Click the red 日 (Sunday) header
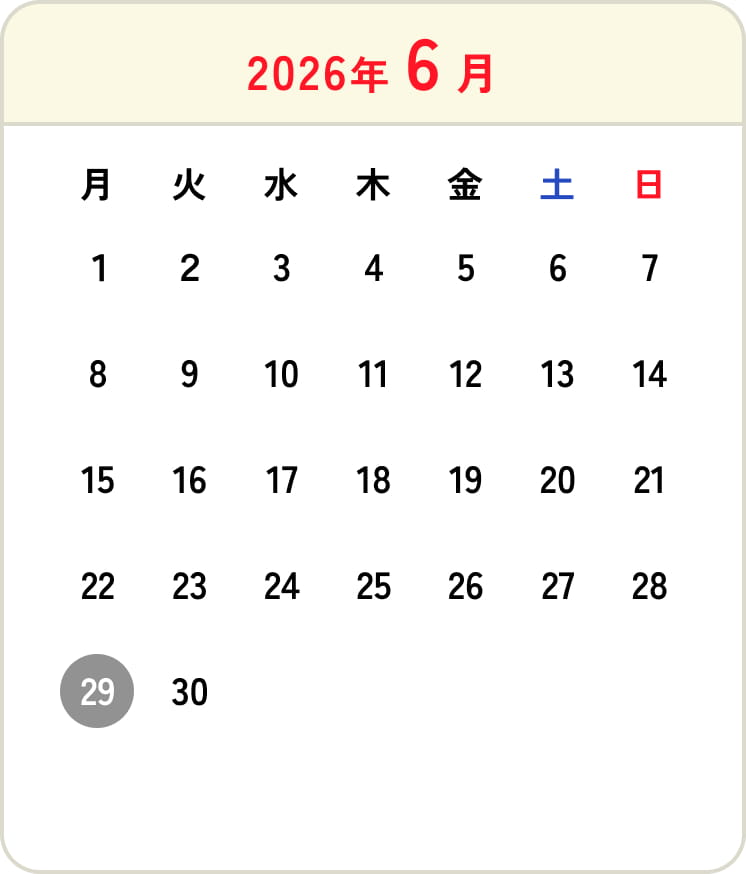The height and width of the screenshot is (874, 746). (650, 186)
